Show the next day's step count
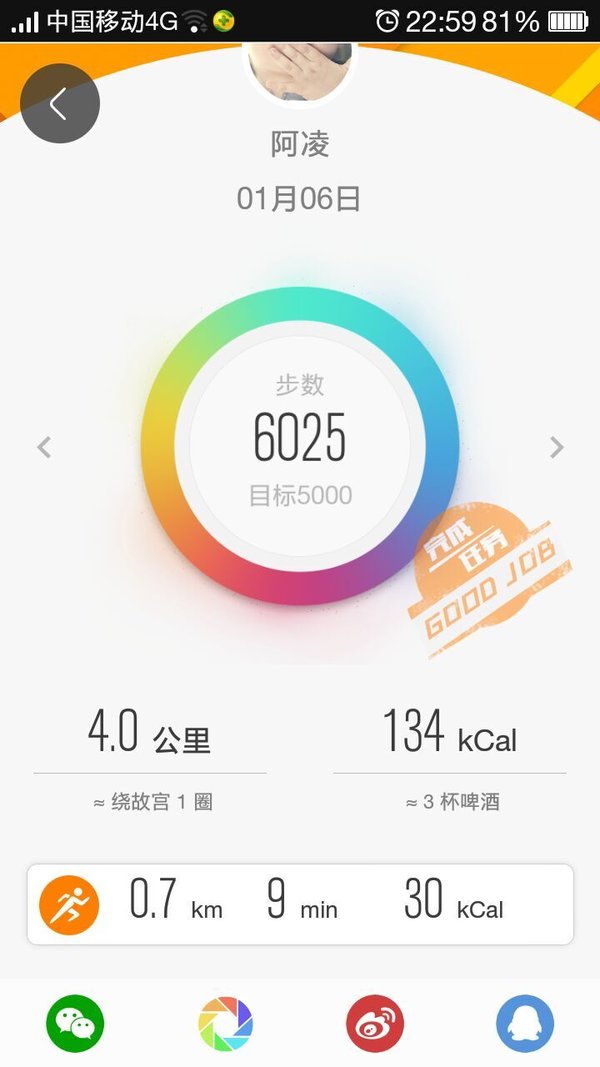 click(556, 447)
